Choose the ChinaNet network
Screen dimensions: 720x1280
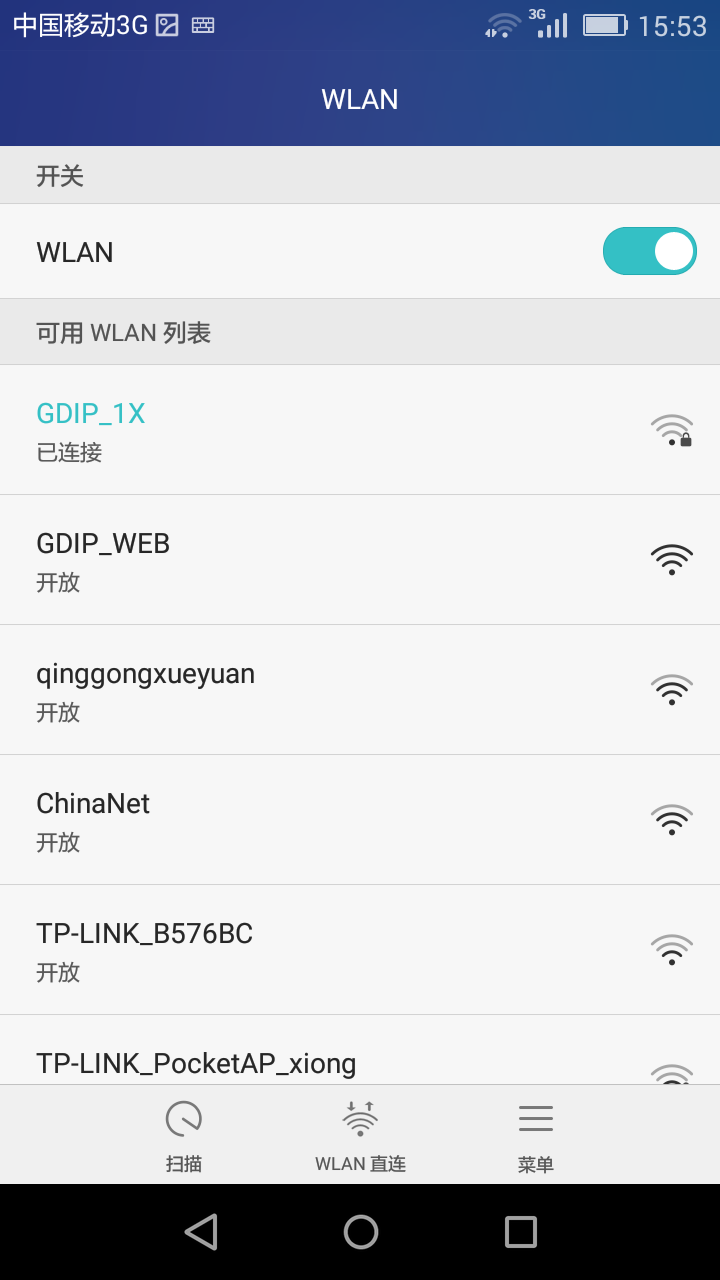click(x=360, y=820)
